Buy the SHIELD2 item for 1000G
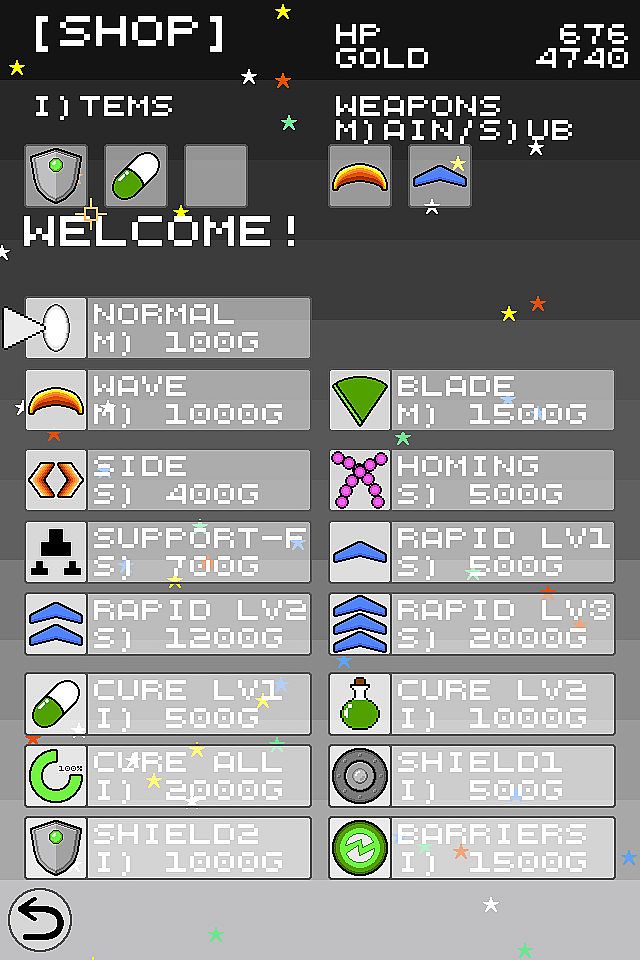The width and height of the screenshot is (640, 960). pos(168,848)
